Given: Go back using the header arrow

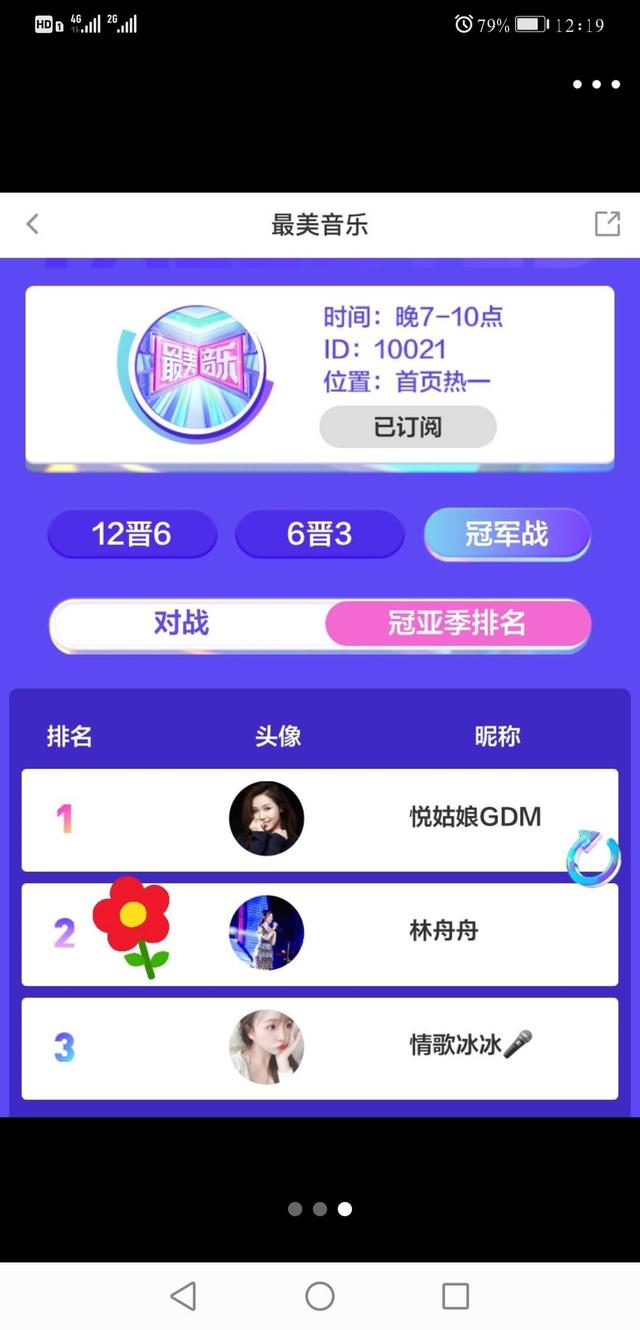Looking at the screenshot, I should click(x=33, y=224).
